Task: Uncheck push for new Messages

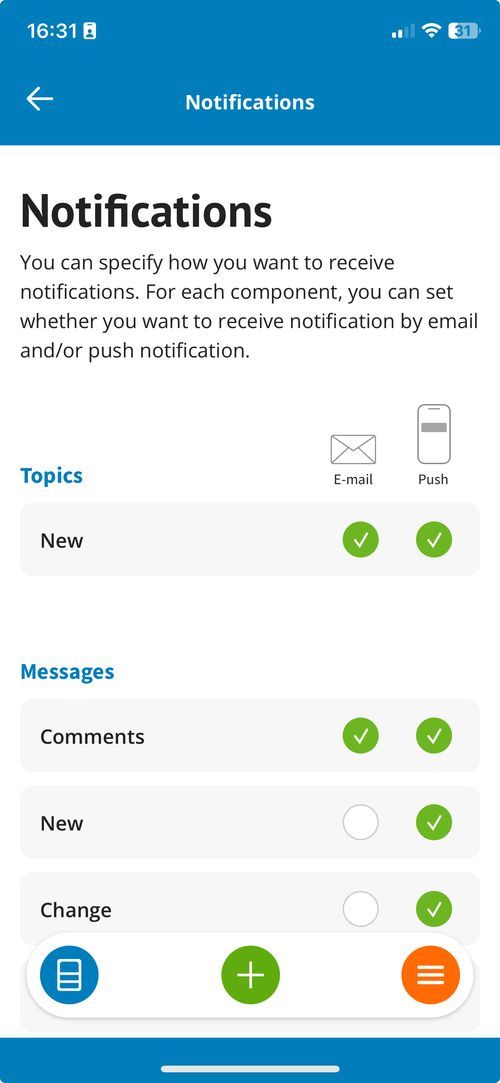Action: point(434,822)
